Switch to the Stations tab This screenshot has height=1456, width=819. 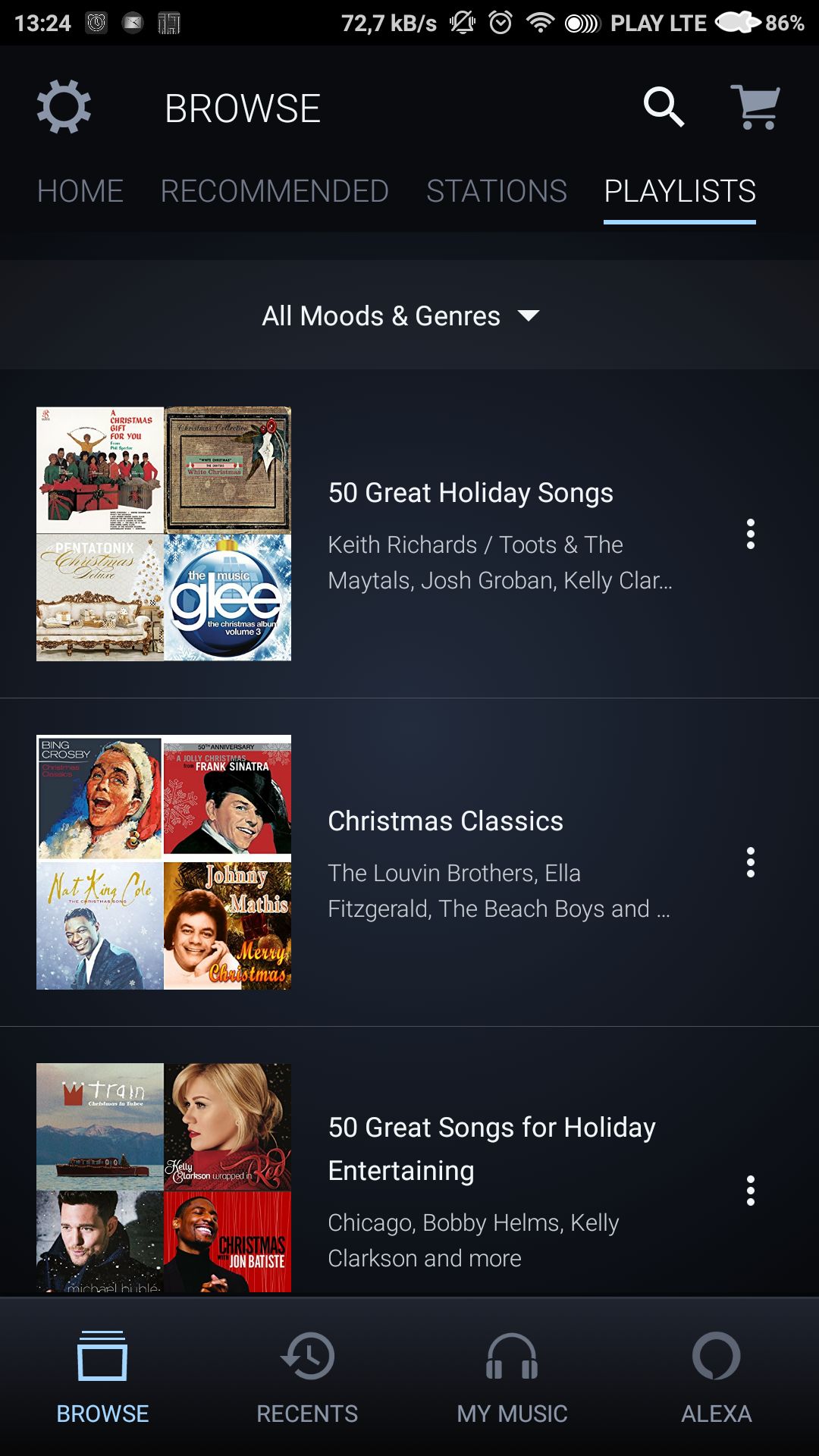[497, 191]
